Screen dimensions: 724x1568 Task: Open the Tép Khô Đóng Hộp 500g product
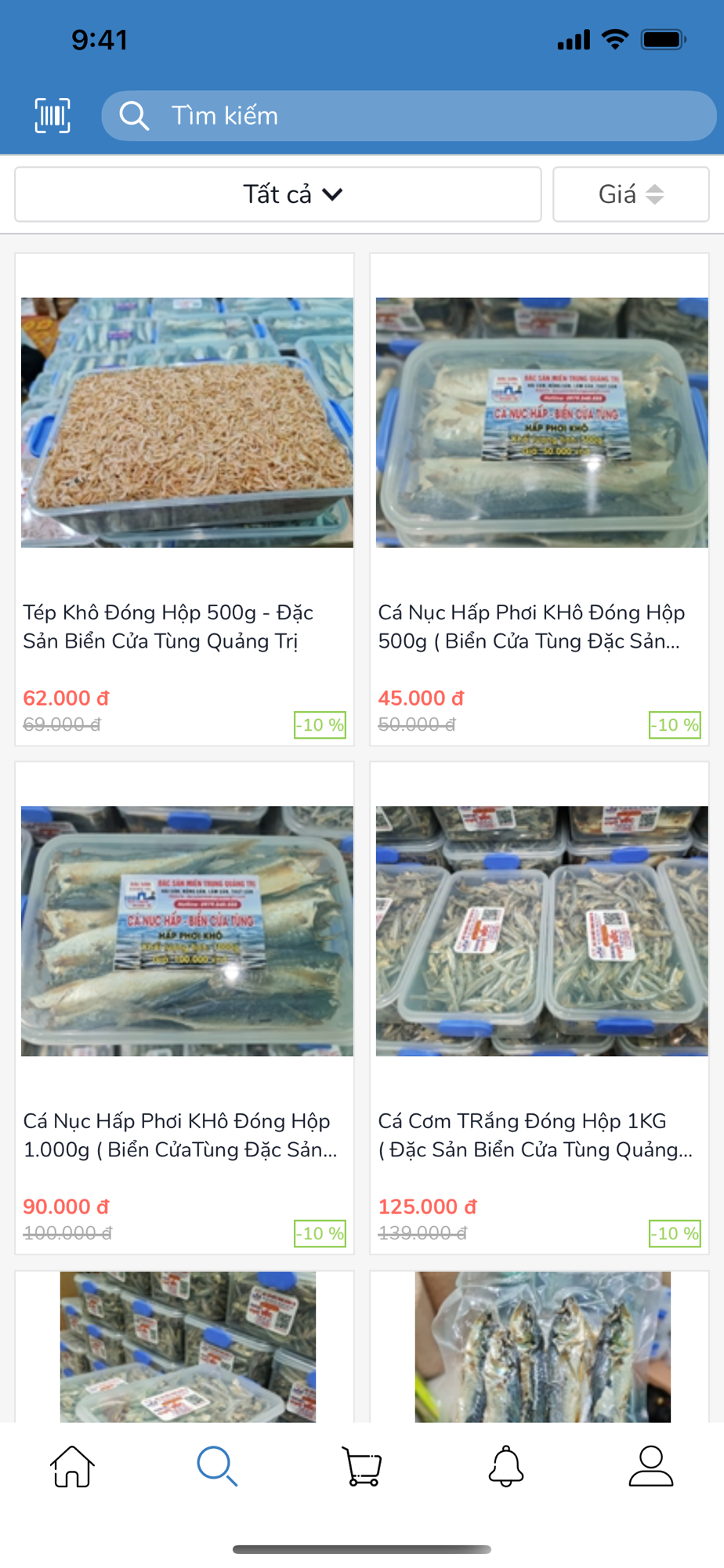185,499
